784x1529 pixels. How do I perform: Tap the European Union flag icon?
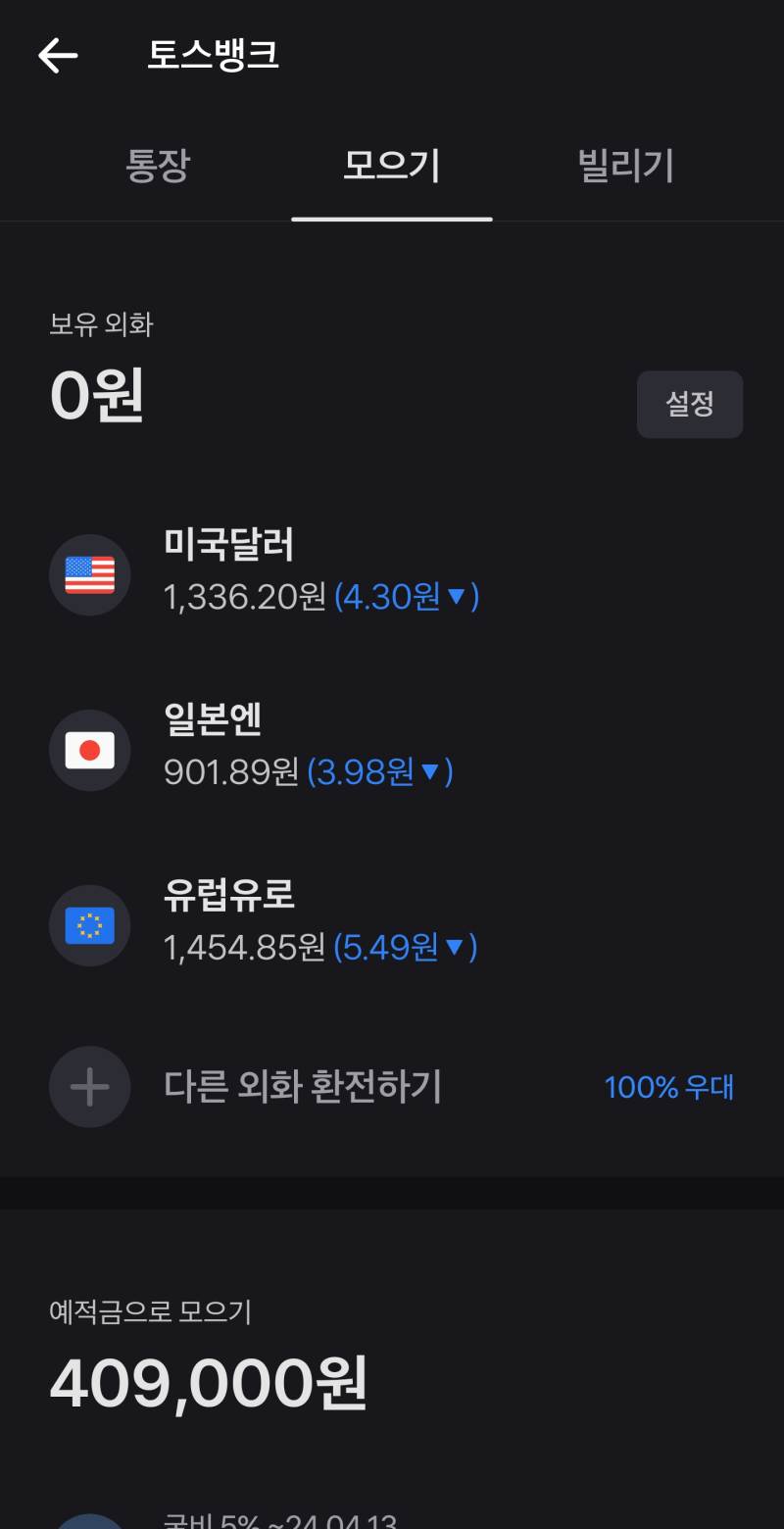coord(89,924)
